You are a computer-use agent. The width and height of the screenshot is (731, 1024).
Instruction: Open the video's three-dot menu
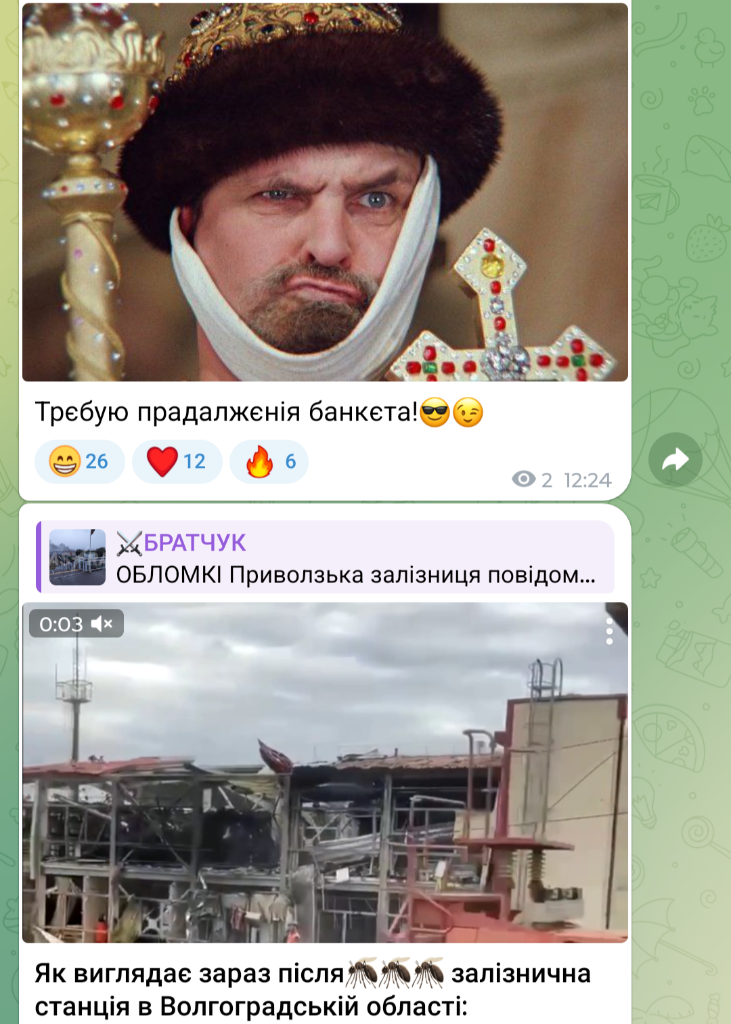[x=608, y=631]
